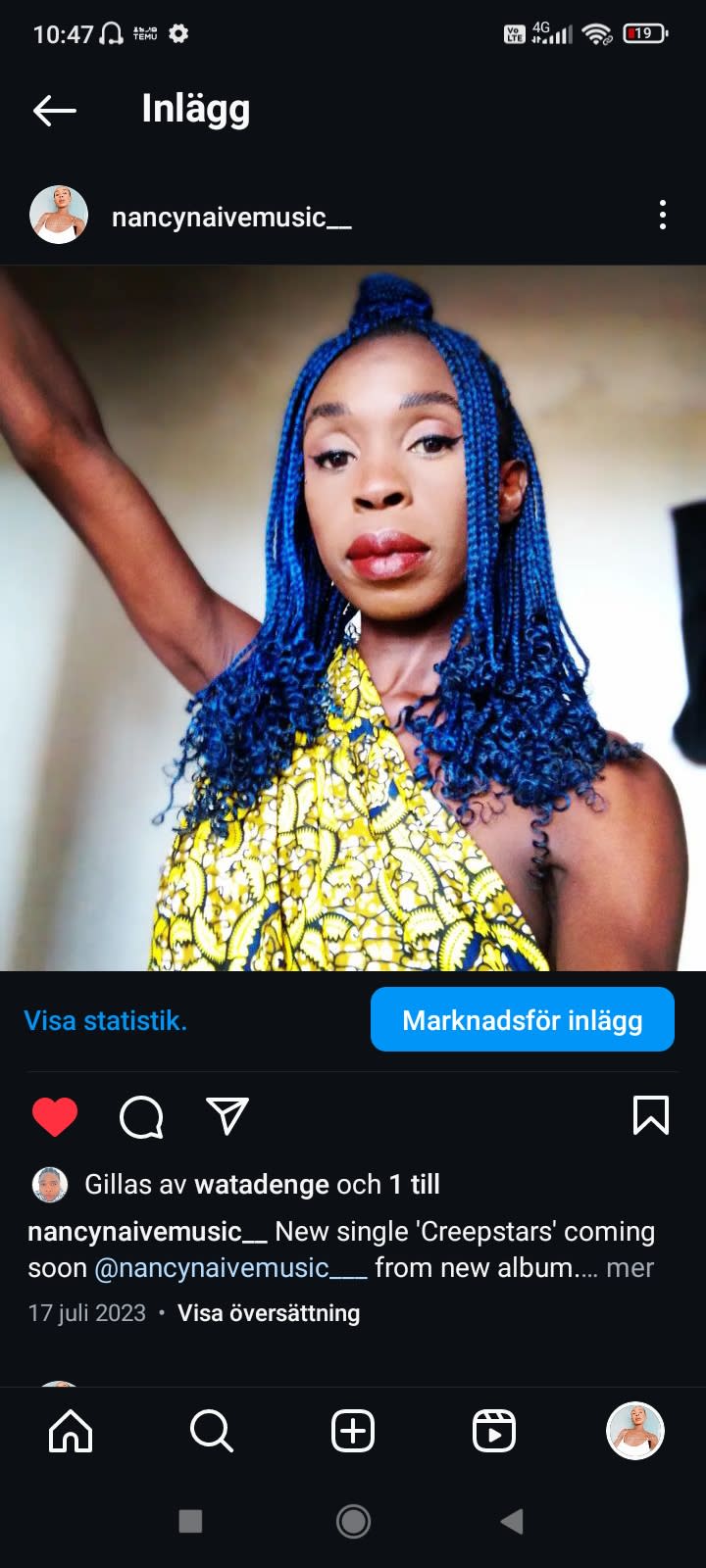Tap the system home button
This screenshot has width=706, height=1568.
tap(353, 1521)
